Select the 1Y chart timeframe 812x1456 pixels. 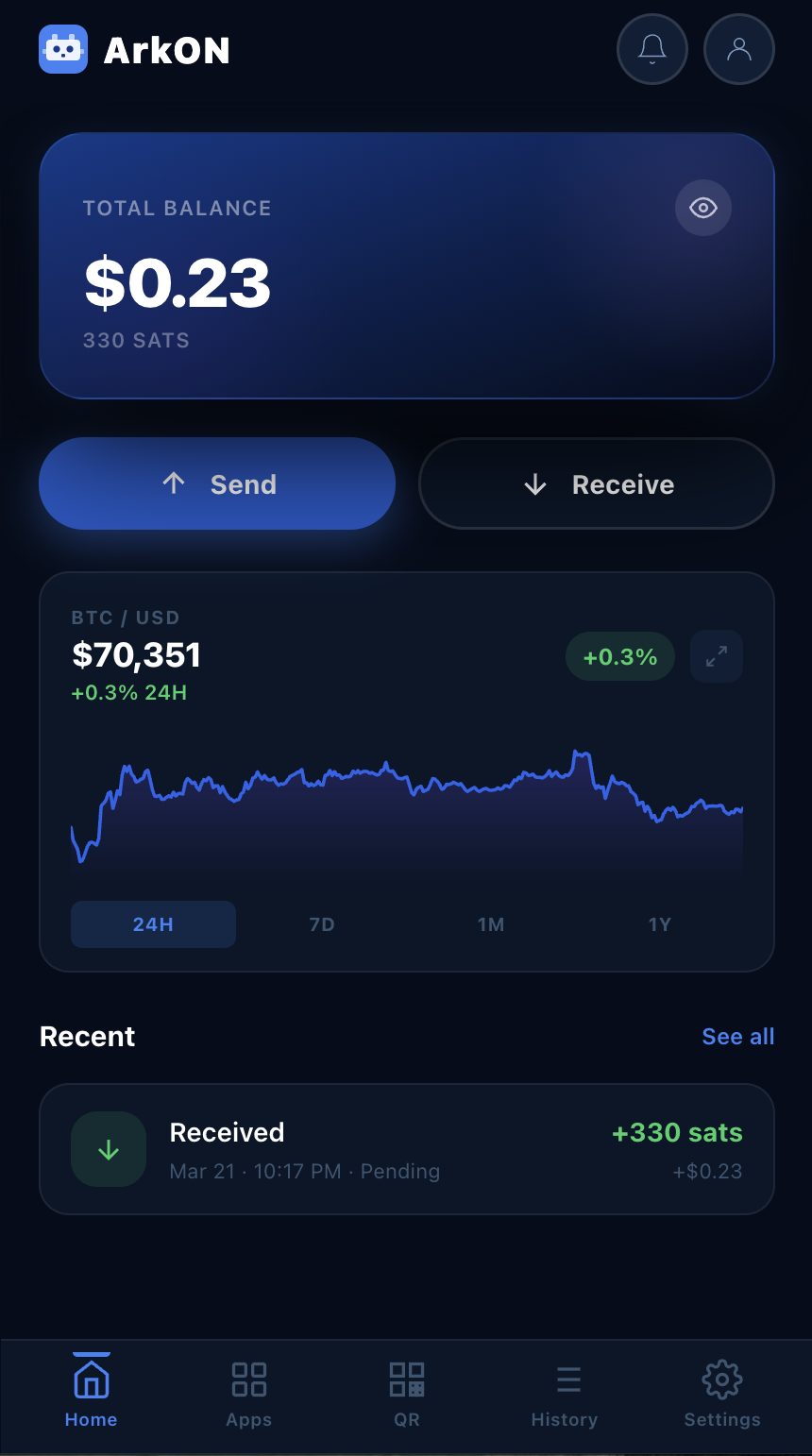point(659,924)
